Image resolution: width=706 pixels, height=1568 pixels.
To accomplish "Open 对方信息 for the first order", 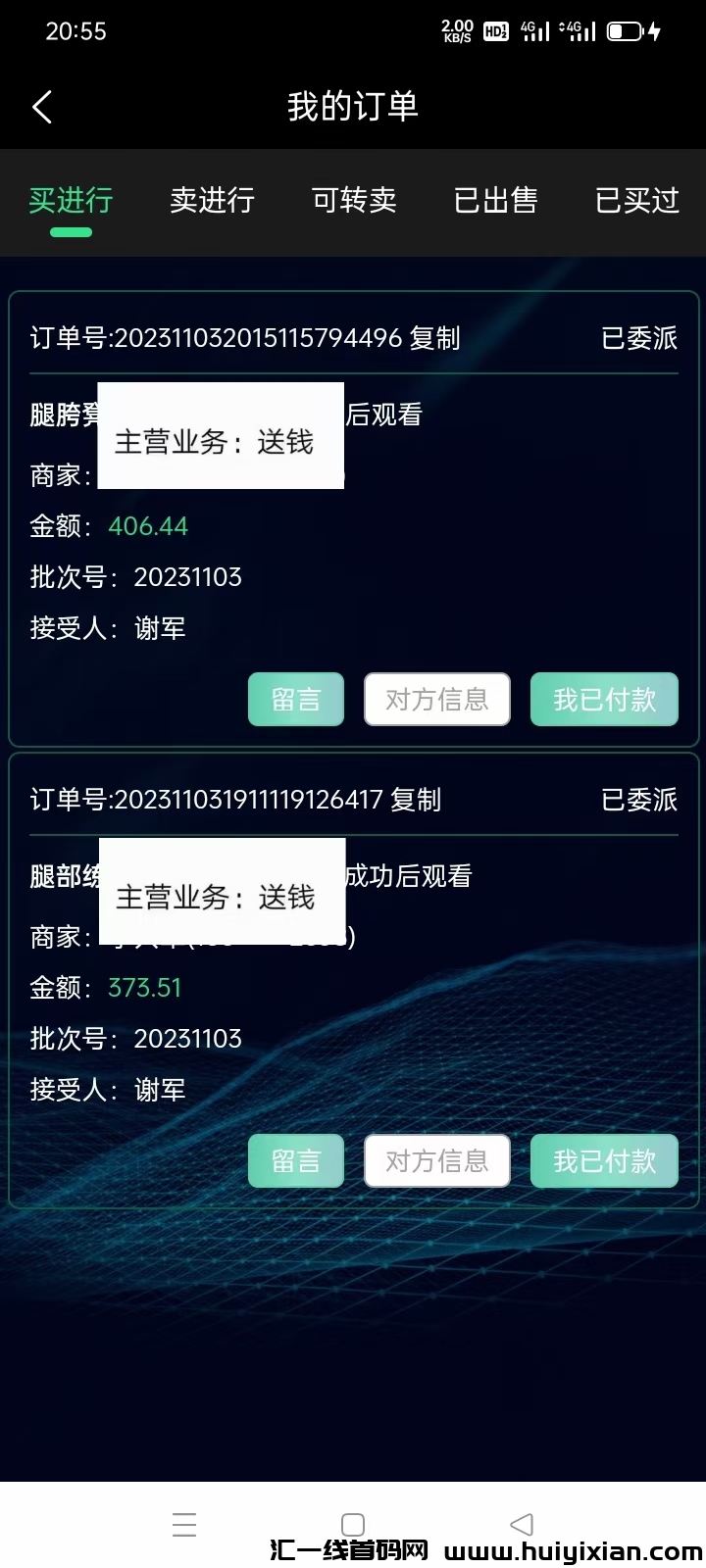I will pos(436,699).
